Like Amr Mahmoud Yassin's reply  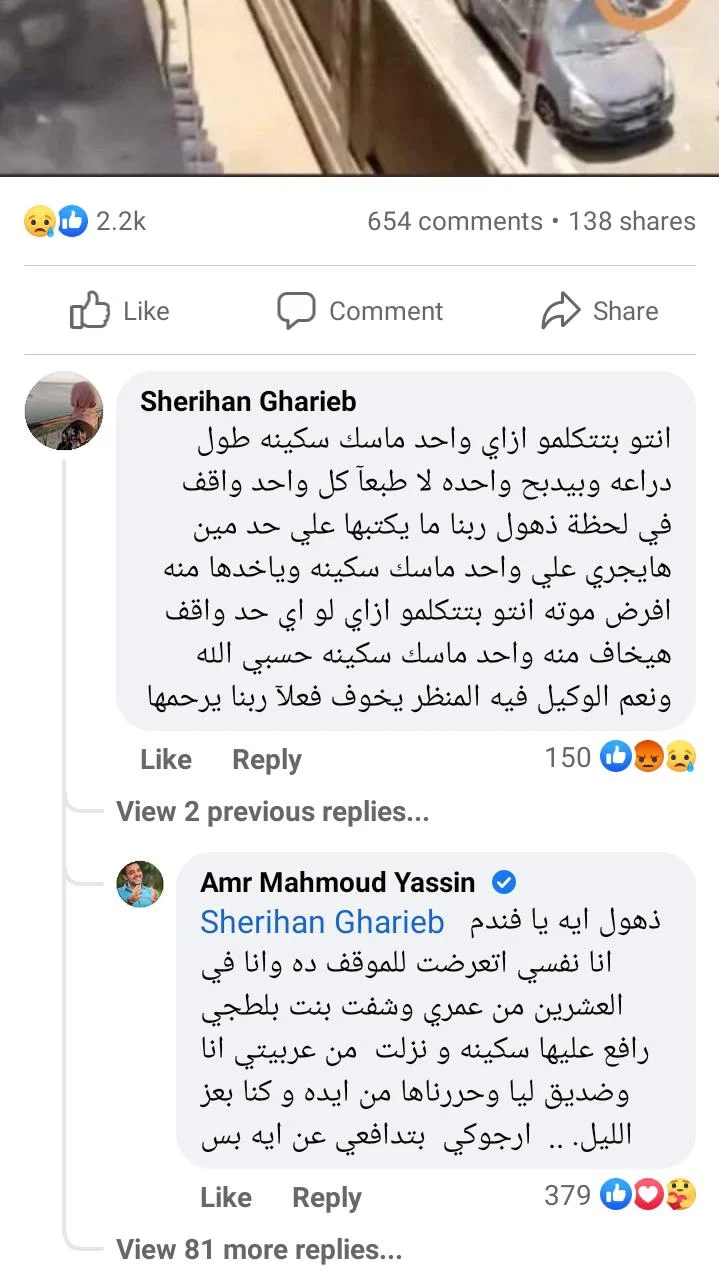226,1197
